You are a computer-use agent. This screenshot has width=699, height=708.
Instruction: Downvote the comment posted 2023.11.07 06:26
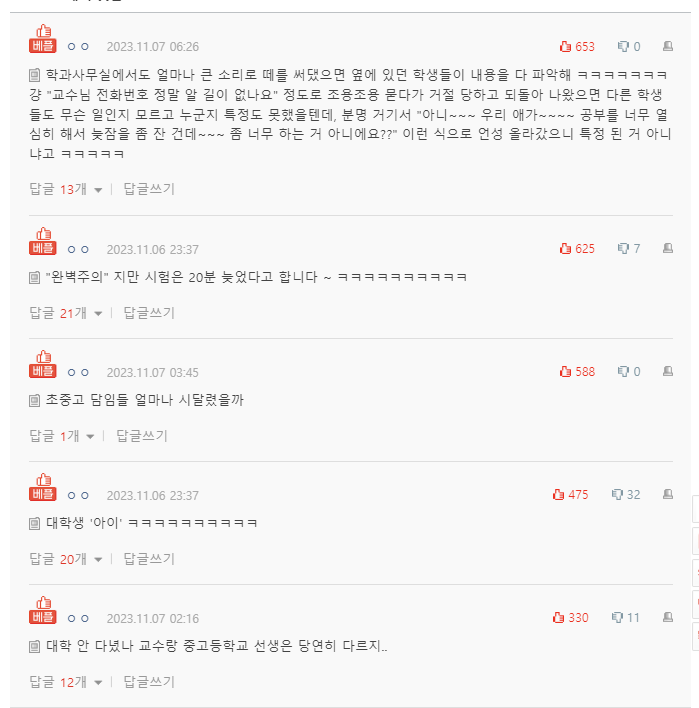pyautogui.click(x=623, y=47)
